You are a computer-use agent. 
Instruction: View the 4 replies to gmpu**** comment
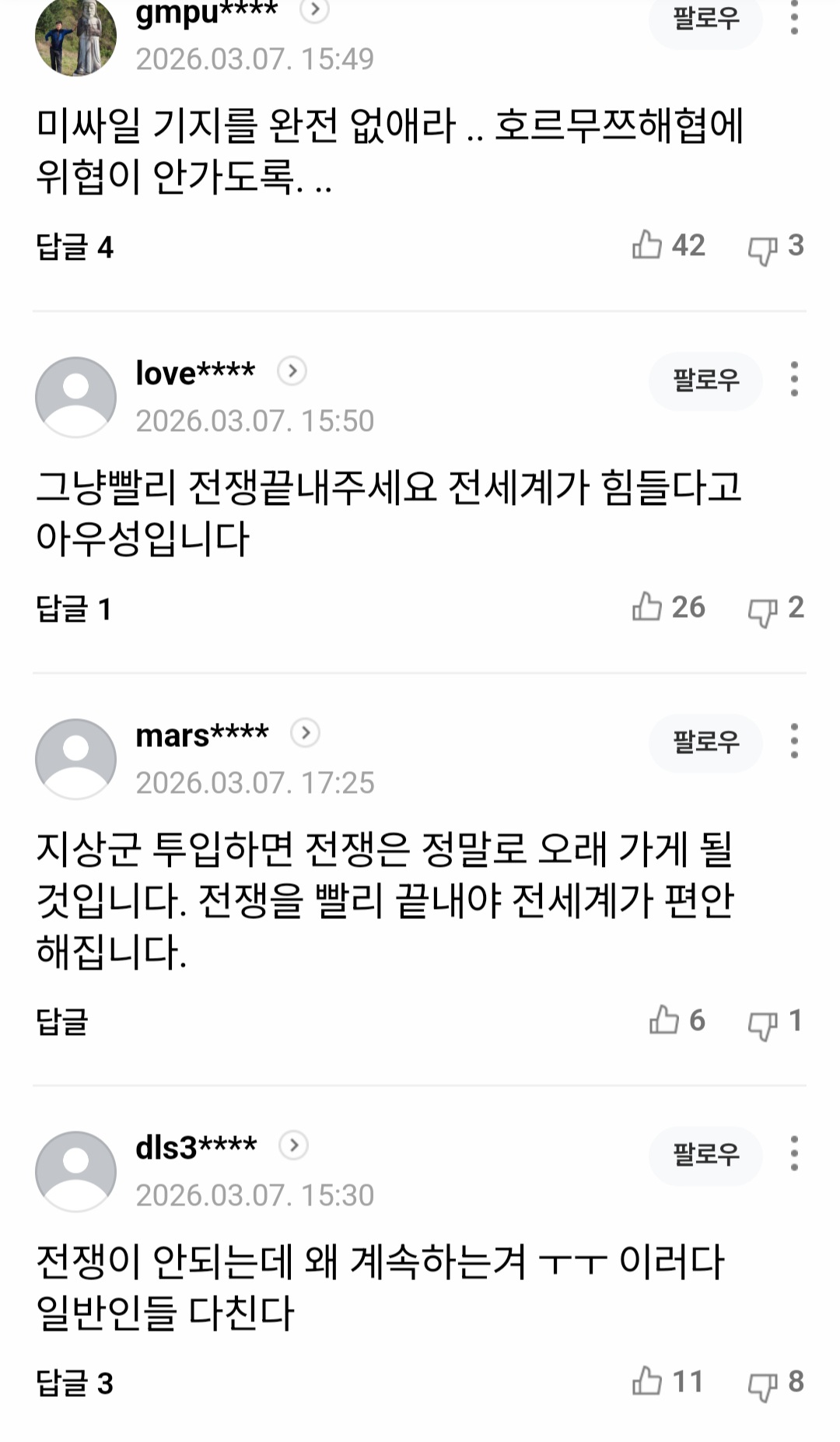coord(75,247)
